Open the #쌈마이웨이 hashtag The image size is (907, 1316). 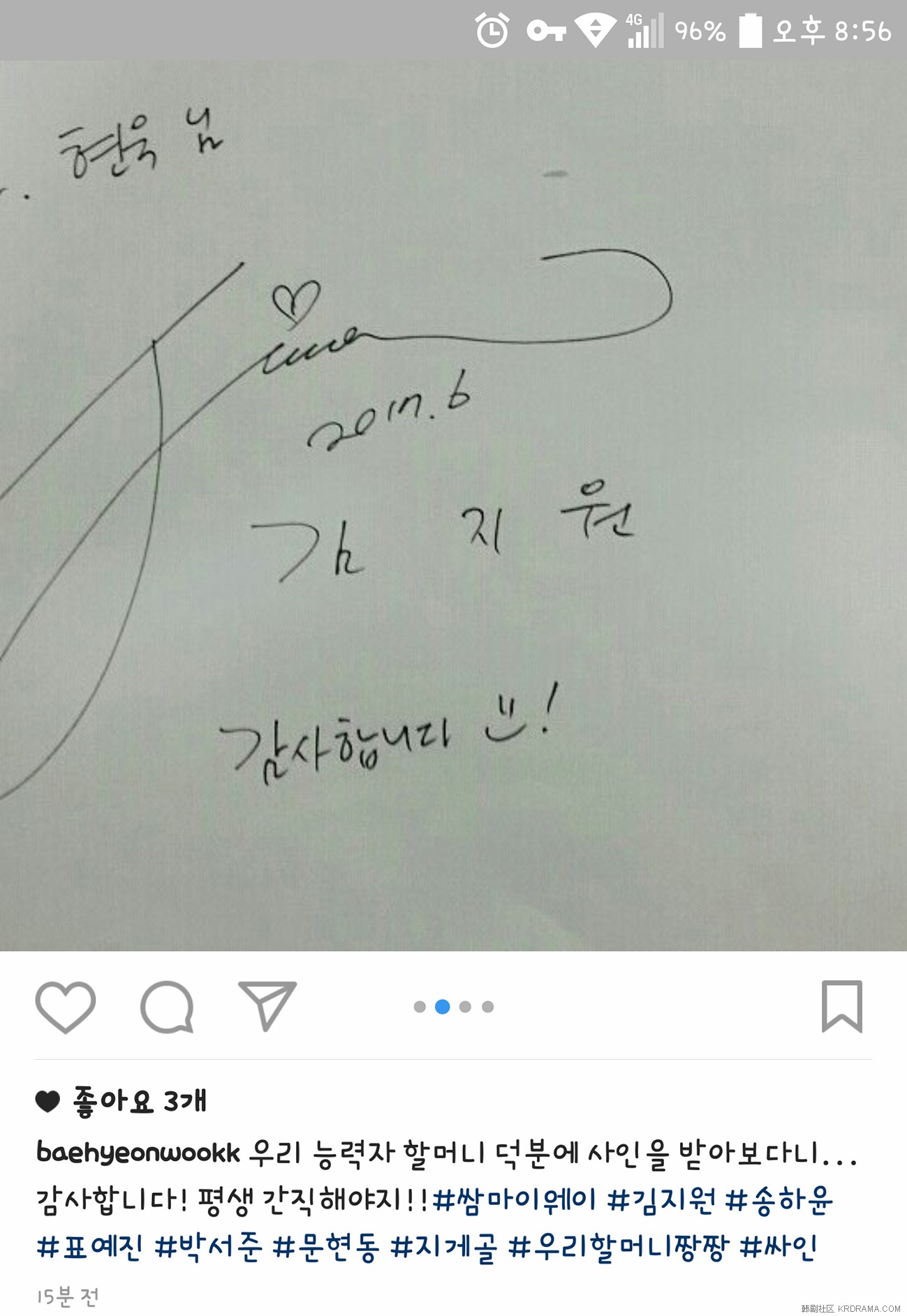[x=514, y=1199]
